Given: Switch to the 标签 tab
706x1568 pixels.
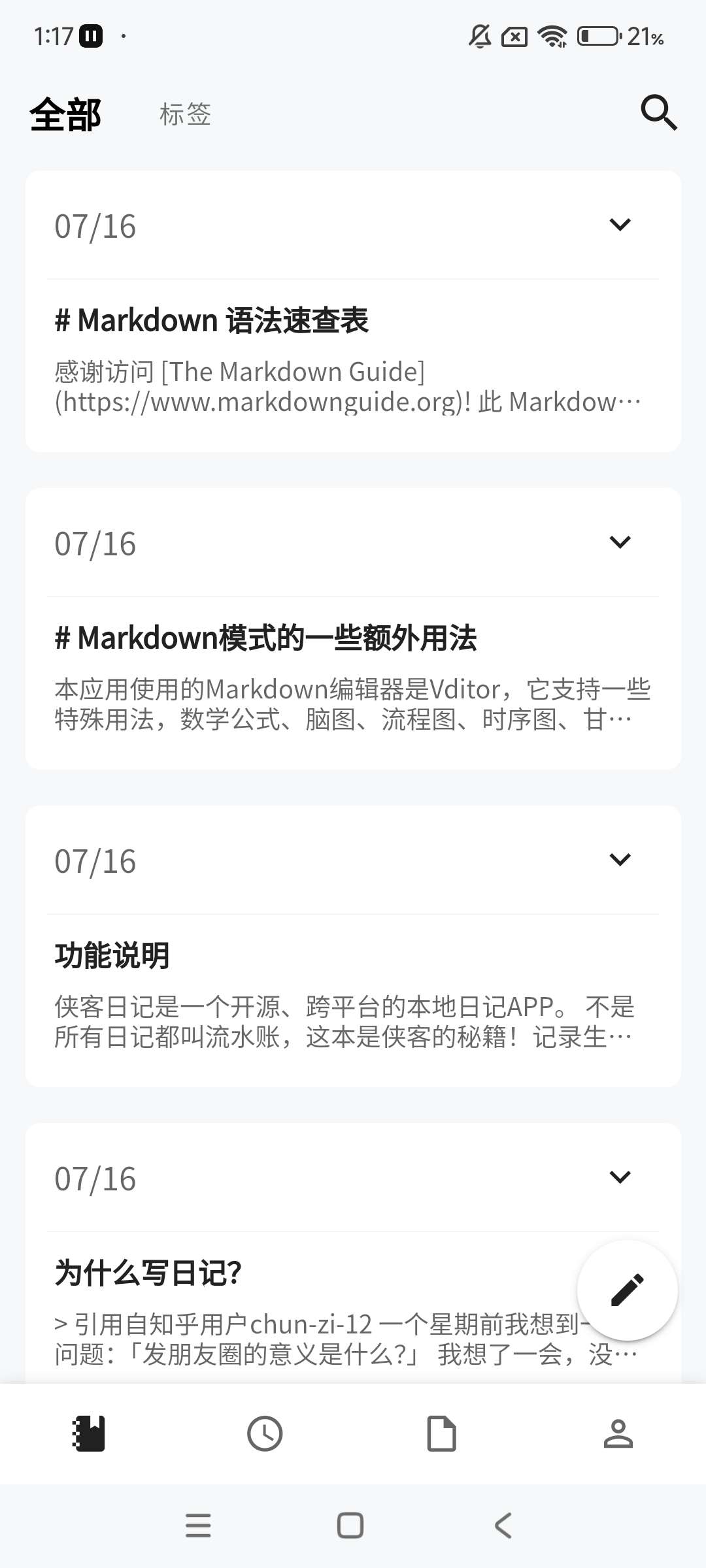Looking at the screenshot, I should click(185, 114).
